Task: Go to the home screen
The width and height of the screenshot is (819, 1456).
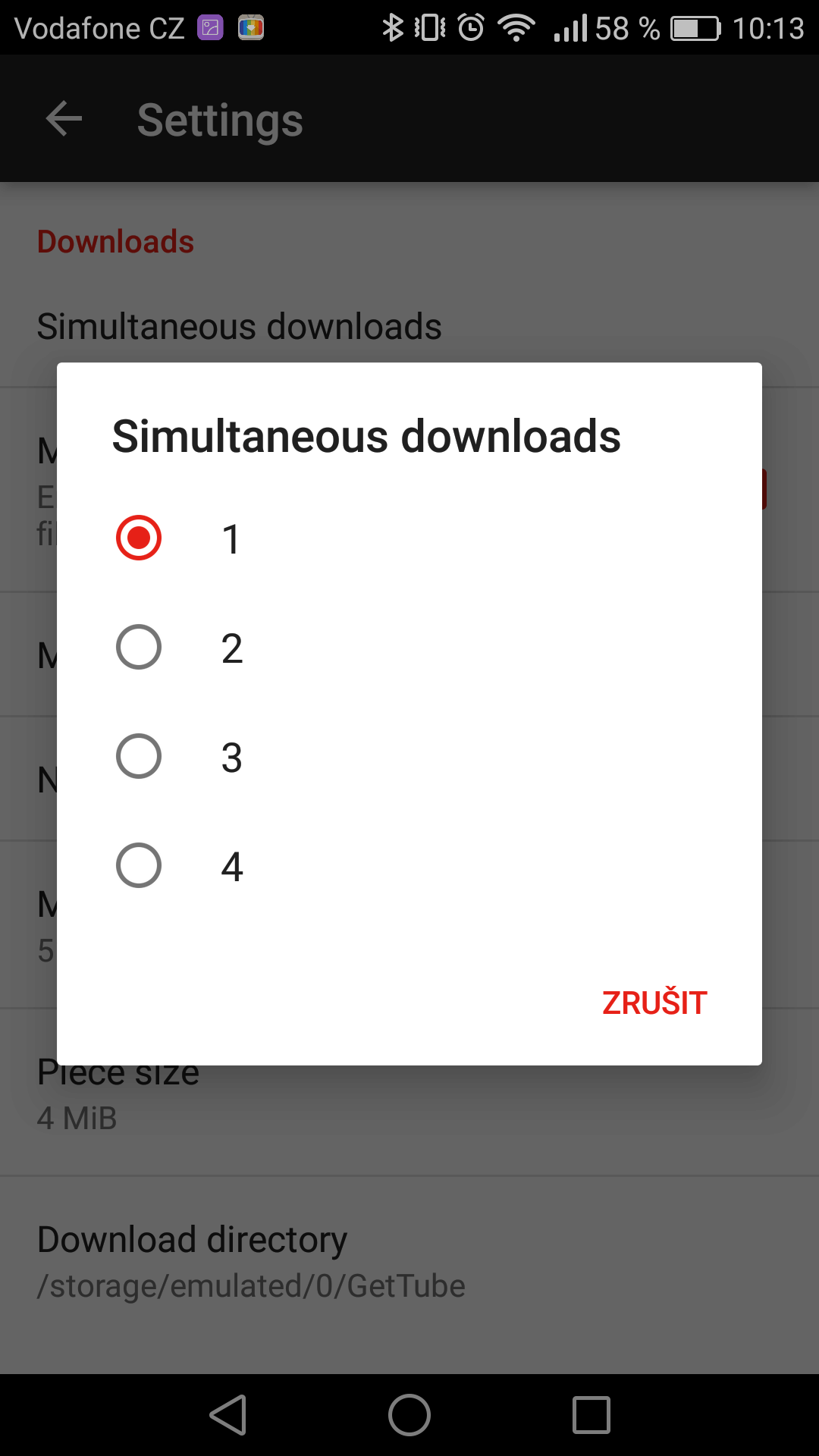Action: (409, 1415)
